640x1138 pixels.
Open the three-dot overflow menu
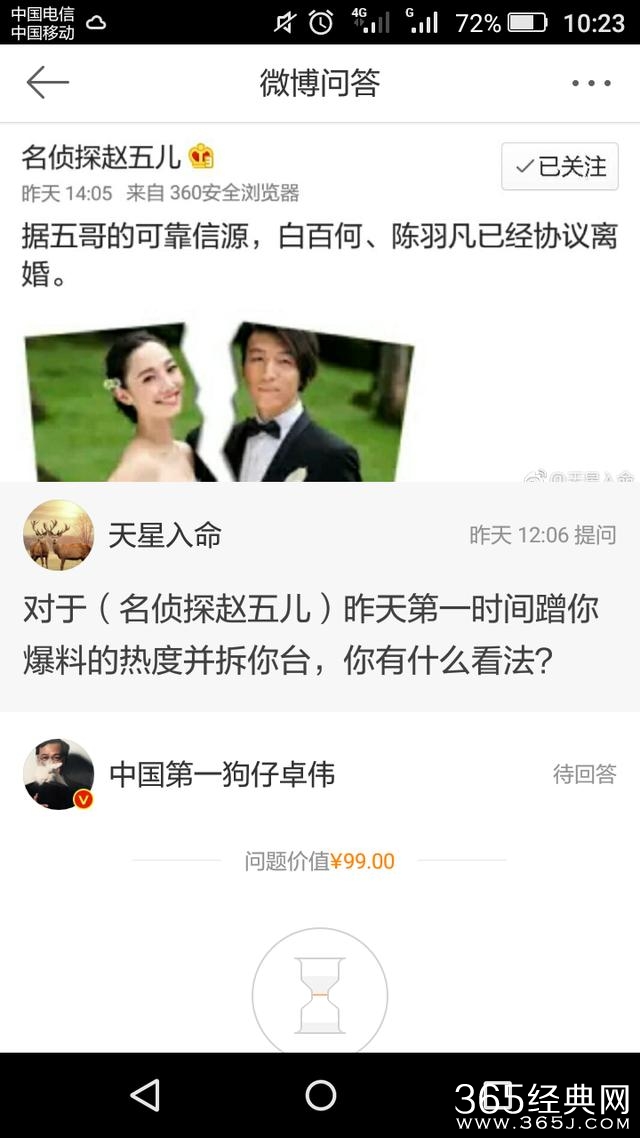click(591, 84)
